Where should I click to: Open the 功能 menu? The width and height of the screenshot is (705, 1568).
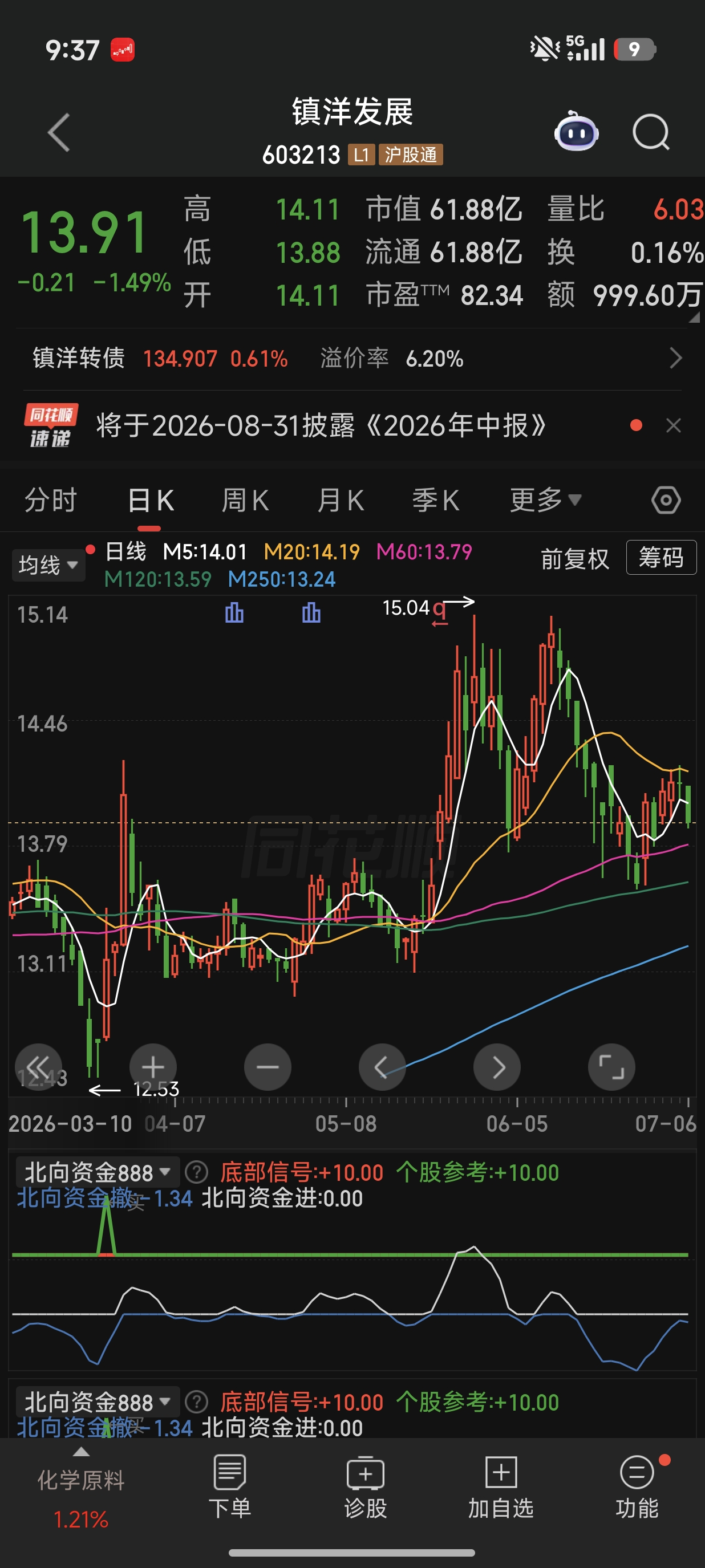click(638, 1486)
